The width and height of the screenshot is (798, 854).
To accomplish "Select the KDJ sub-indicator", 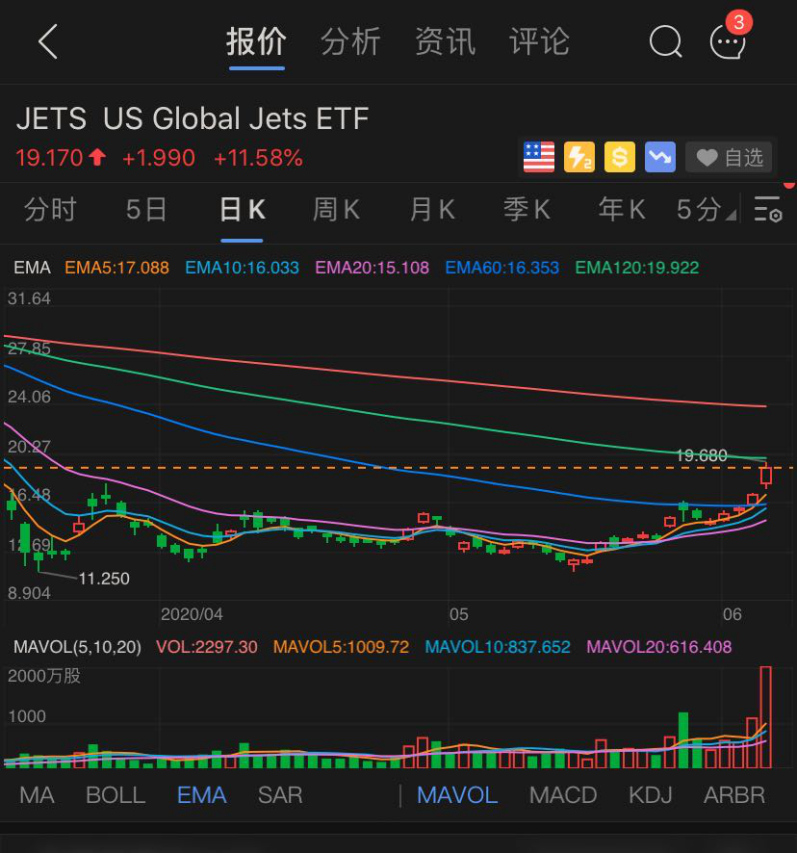I will click(650, 795).
